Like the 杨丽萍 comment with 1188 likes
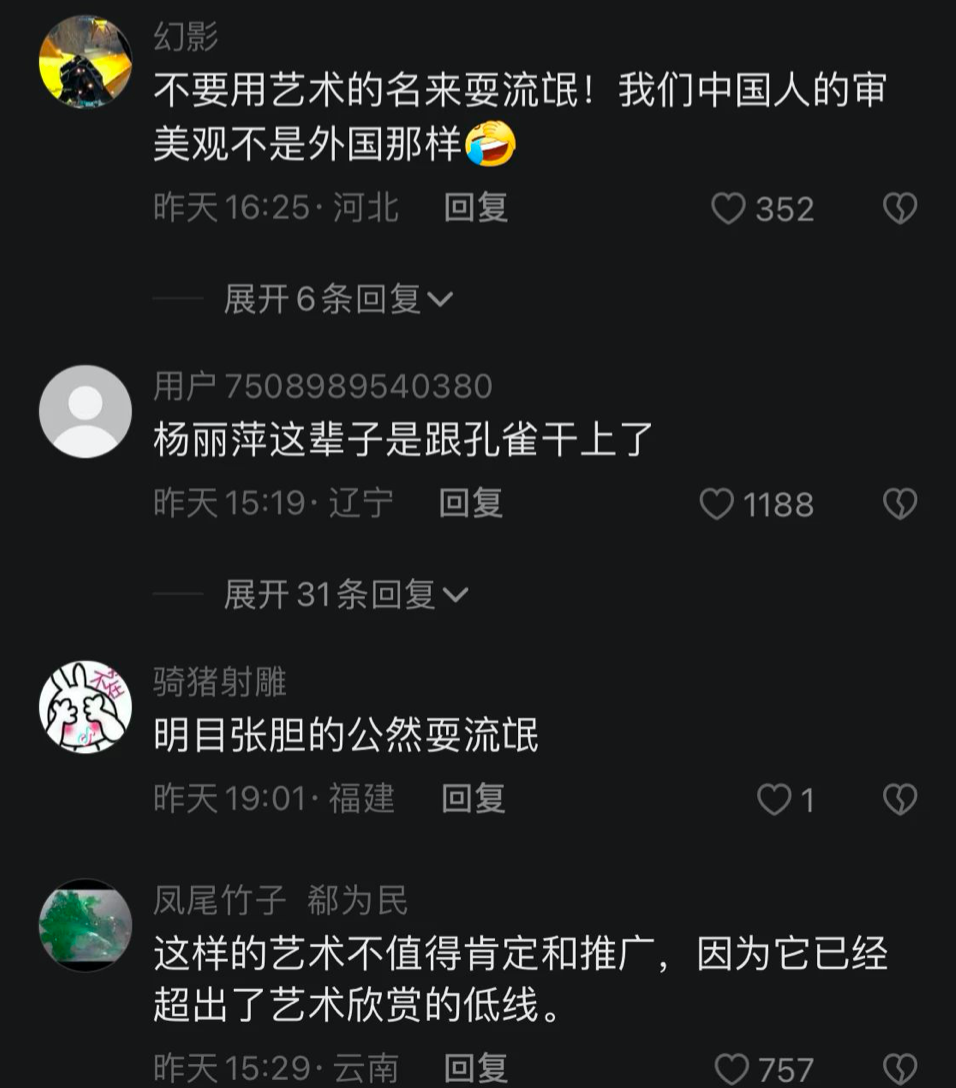956x1088 pixels. [x=717, y=504]
